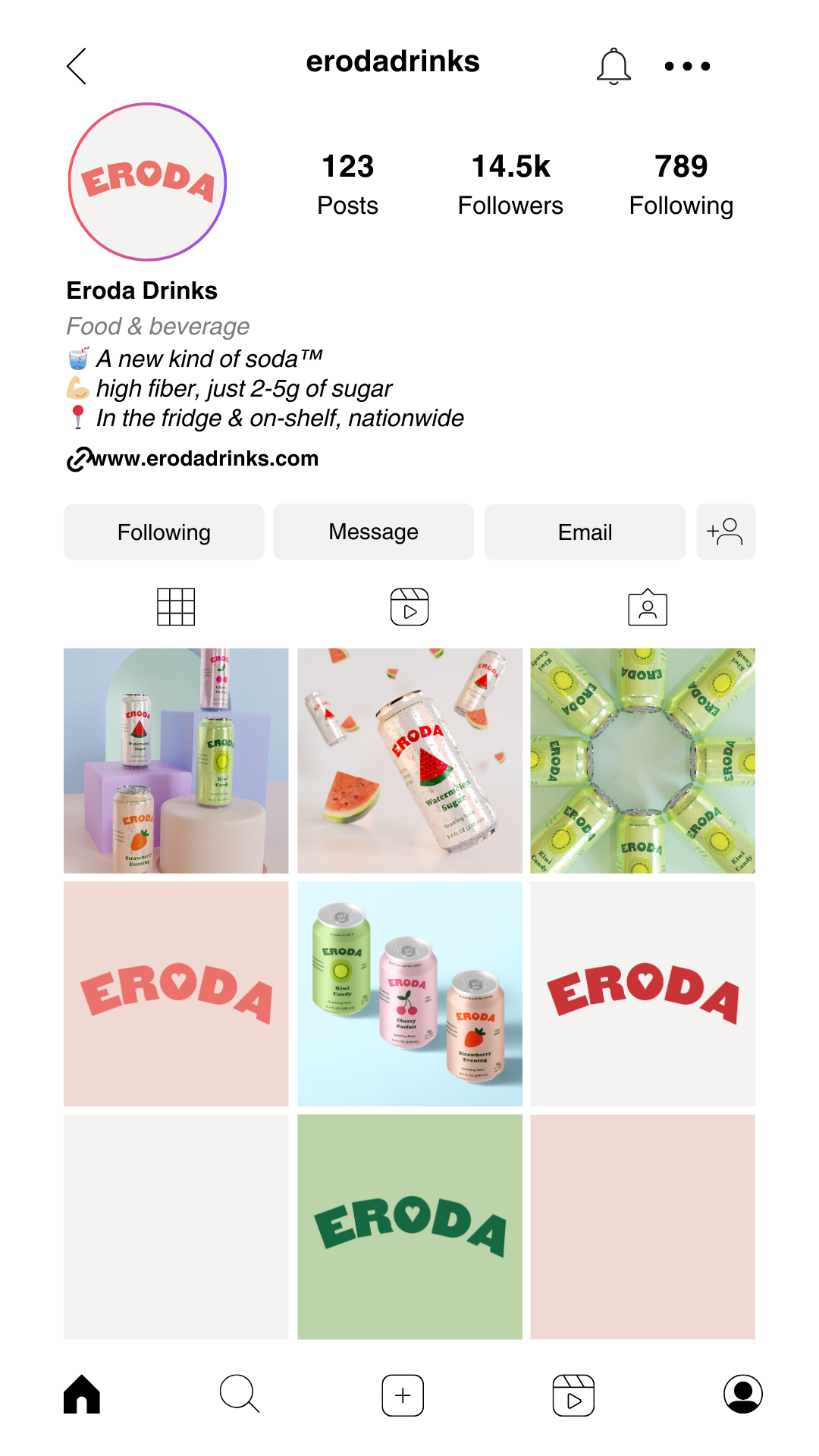Image resolution: width=819 pixels, height=1456 pixels.
Task: Open the watermelon can post
Action: [409, 761]
